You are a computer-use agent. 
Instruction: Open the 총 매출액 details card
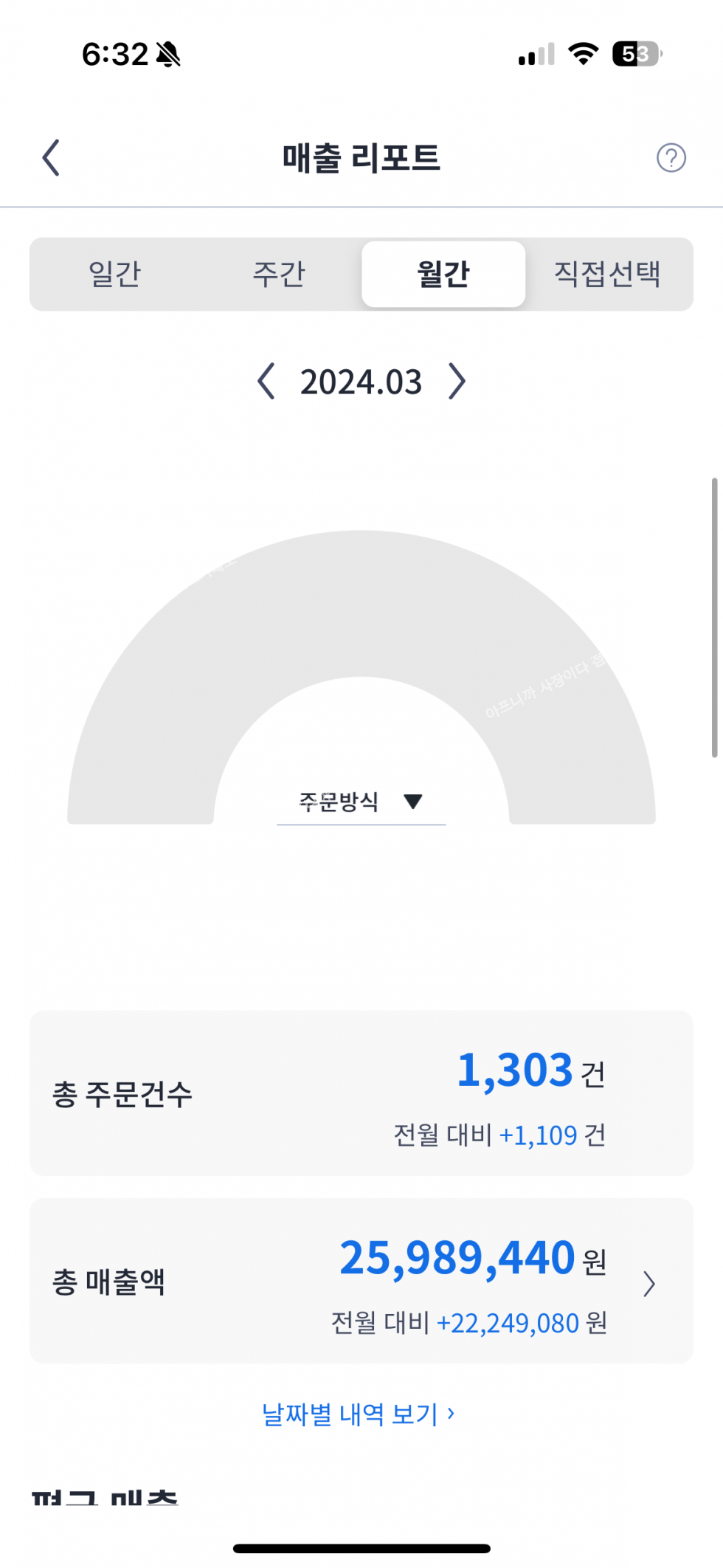[x=361, y=1282]
